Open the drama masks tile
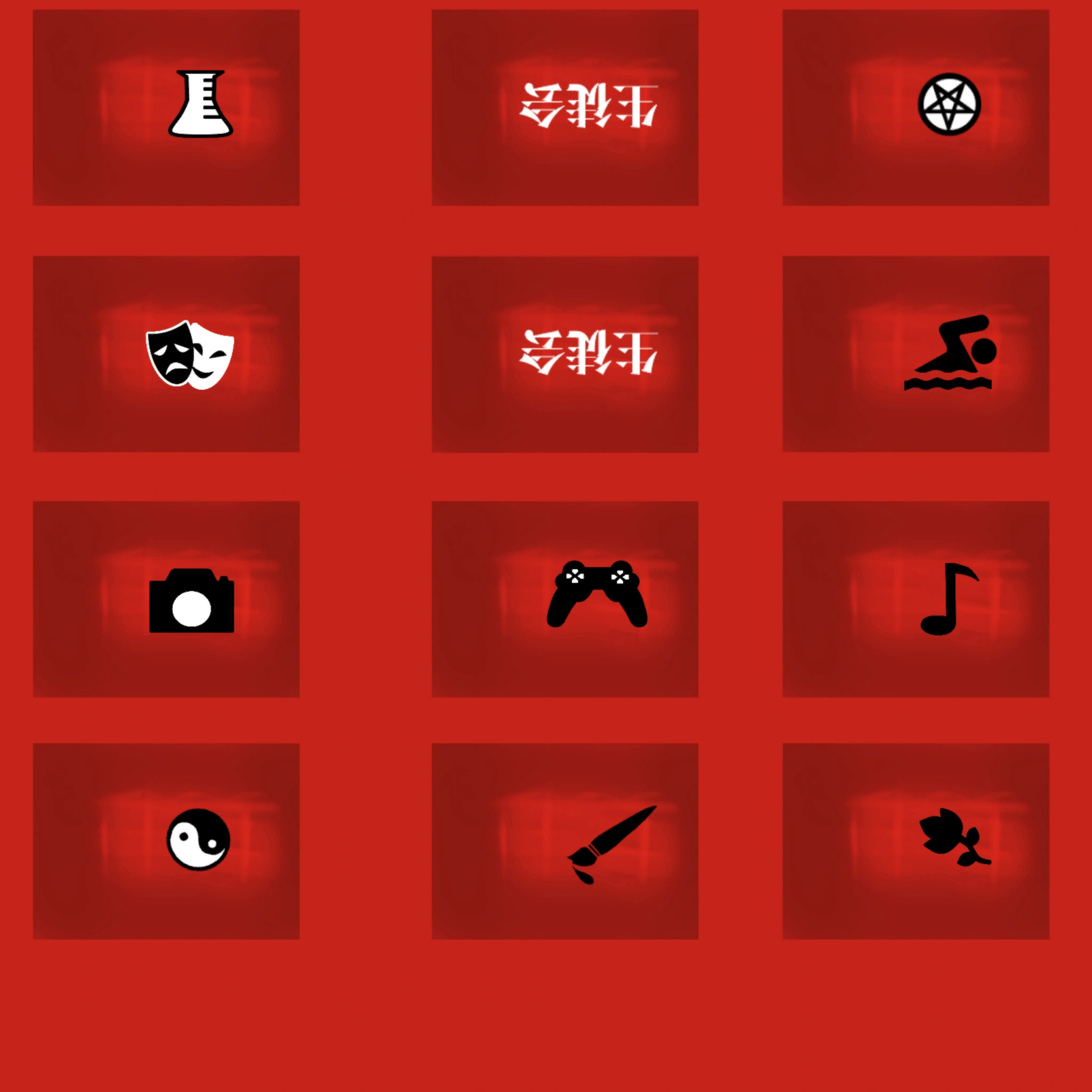1092x1092 pixels. [x=190, y=355]
